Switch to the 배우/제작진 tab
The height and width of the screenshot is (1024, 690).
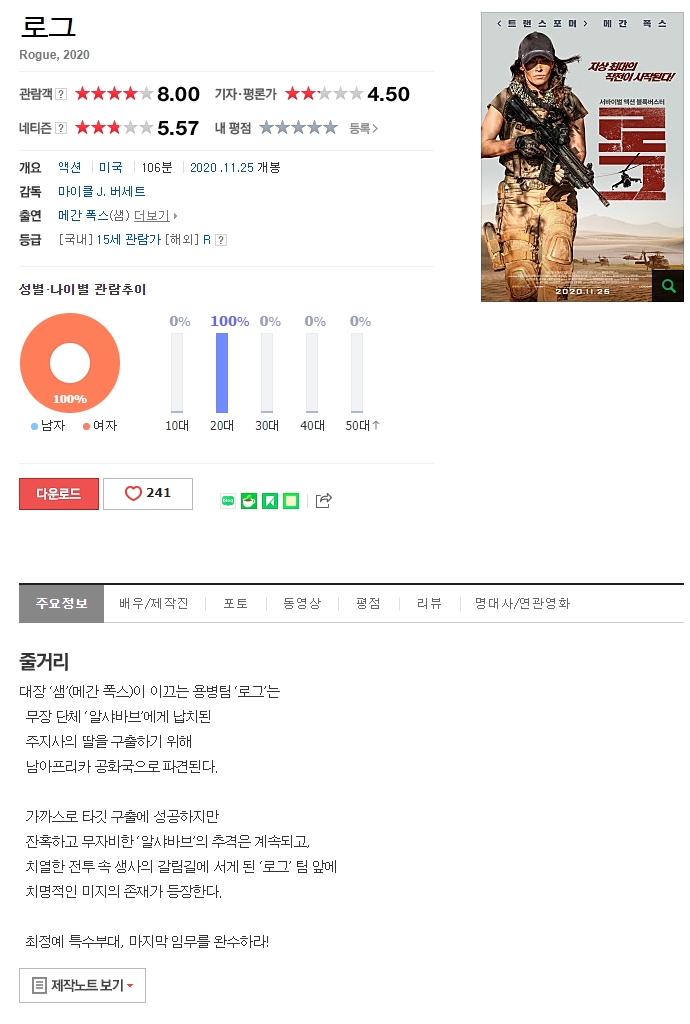click(x=154, y=604)
